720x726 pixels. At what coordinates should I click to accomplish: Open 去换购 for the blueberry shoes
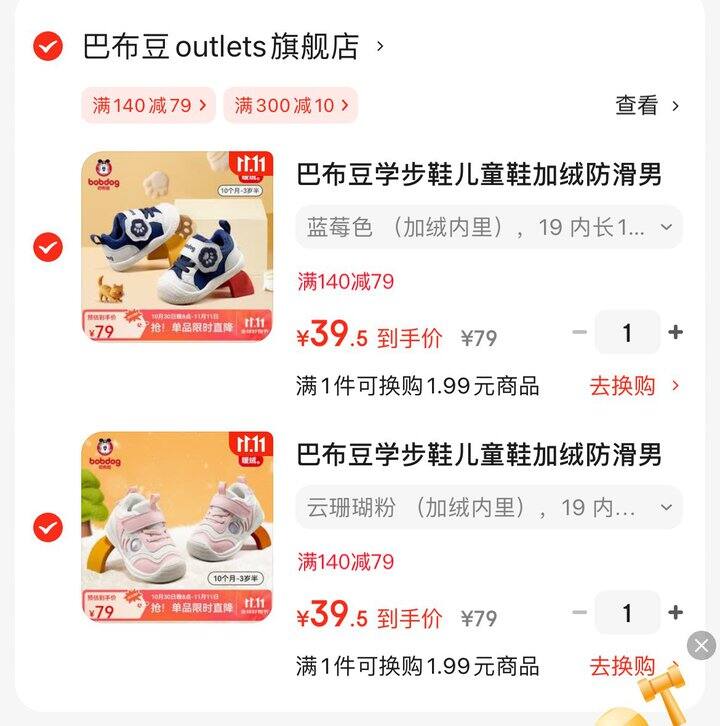(x=622, y=384)
